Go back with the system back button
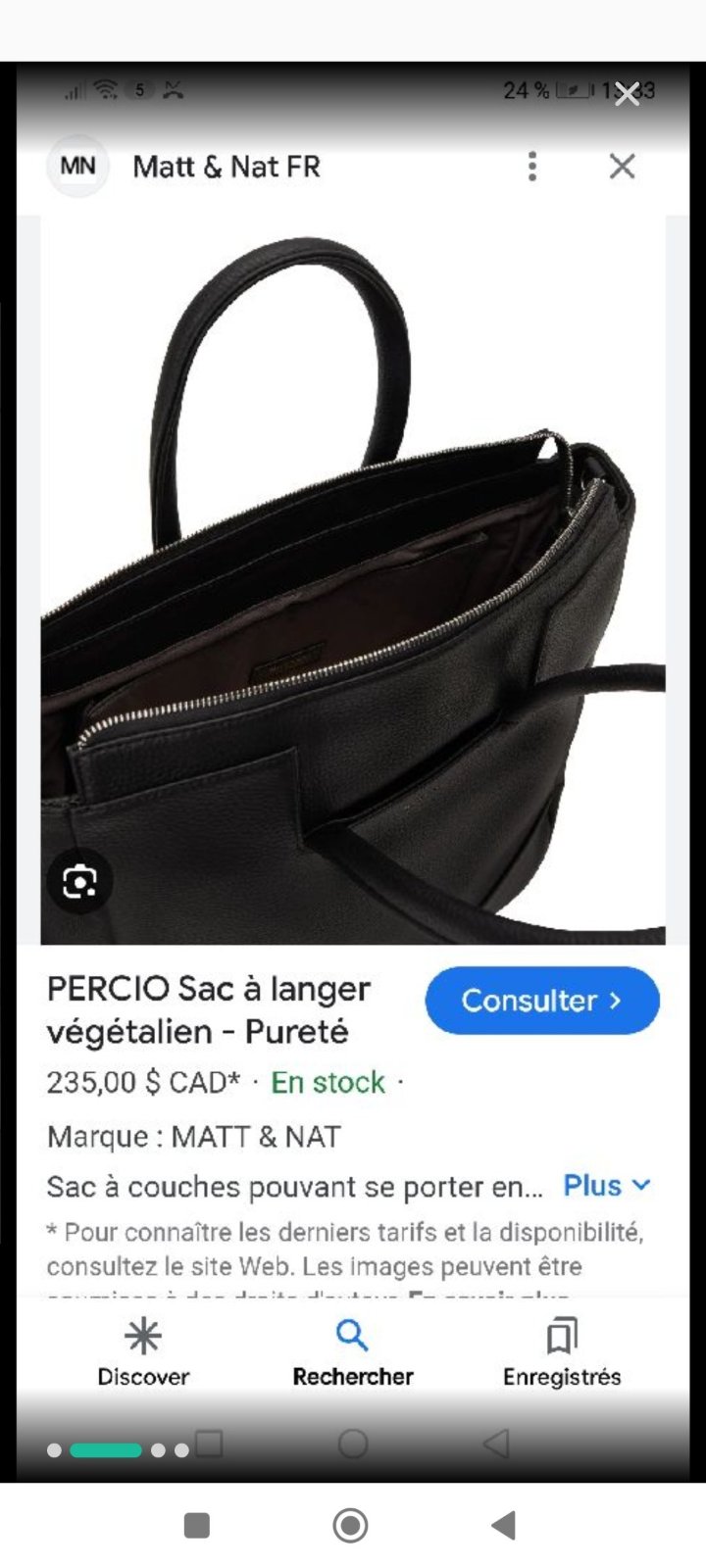Image resolution: width=706 pixels, height=1568 pixels. coord(504,1525)
